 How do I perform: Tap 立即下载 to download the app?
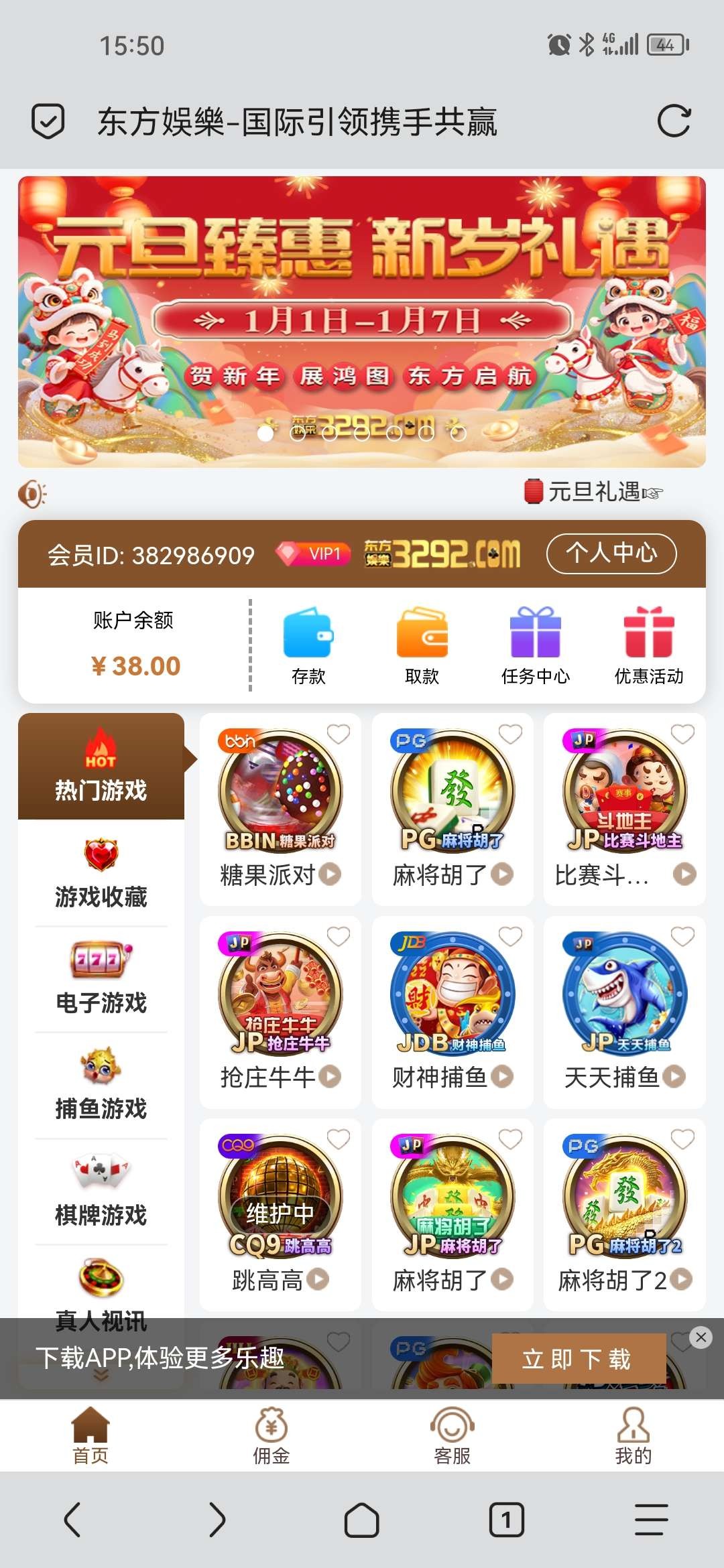click(578, 1358)
